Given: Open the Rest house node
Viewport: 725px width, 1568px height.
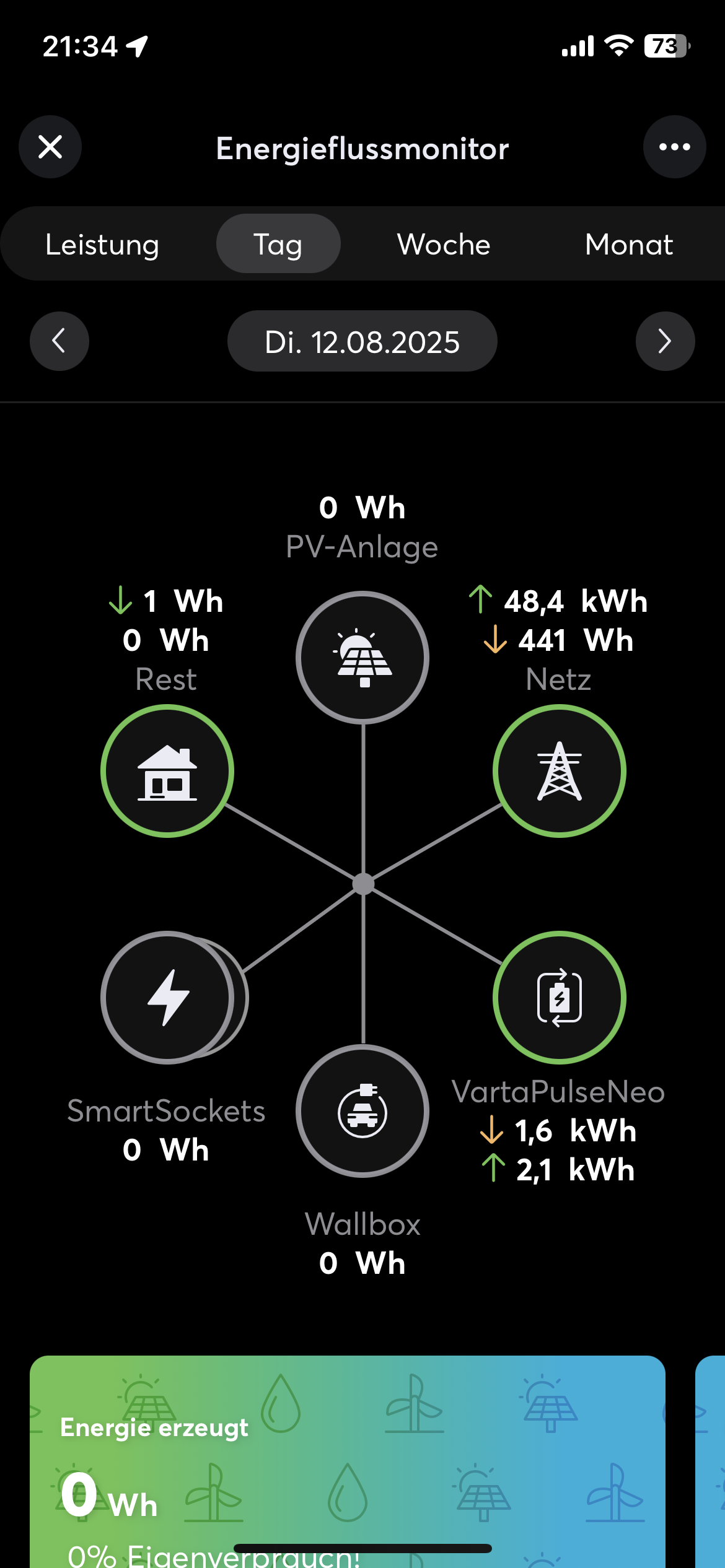Looking at the screenshot, I should pyautogui.click(x=167, y=772).
